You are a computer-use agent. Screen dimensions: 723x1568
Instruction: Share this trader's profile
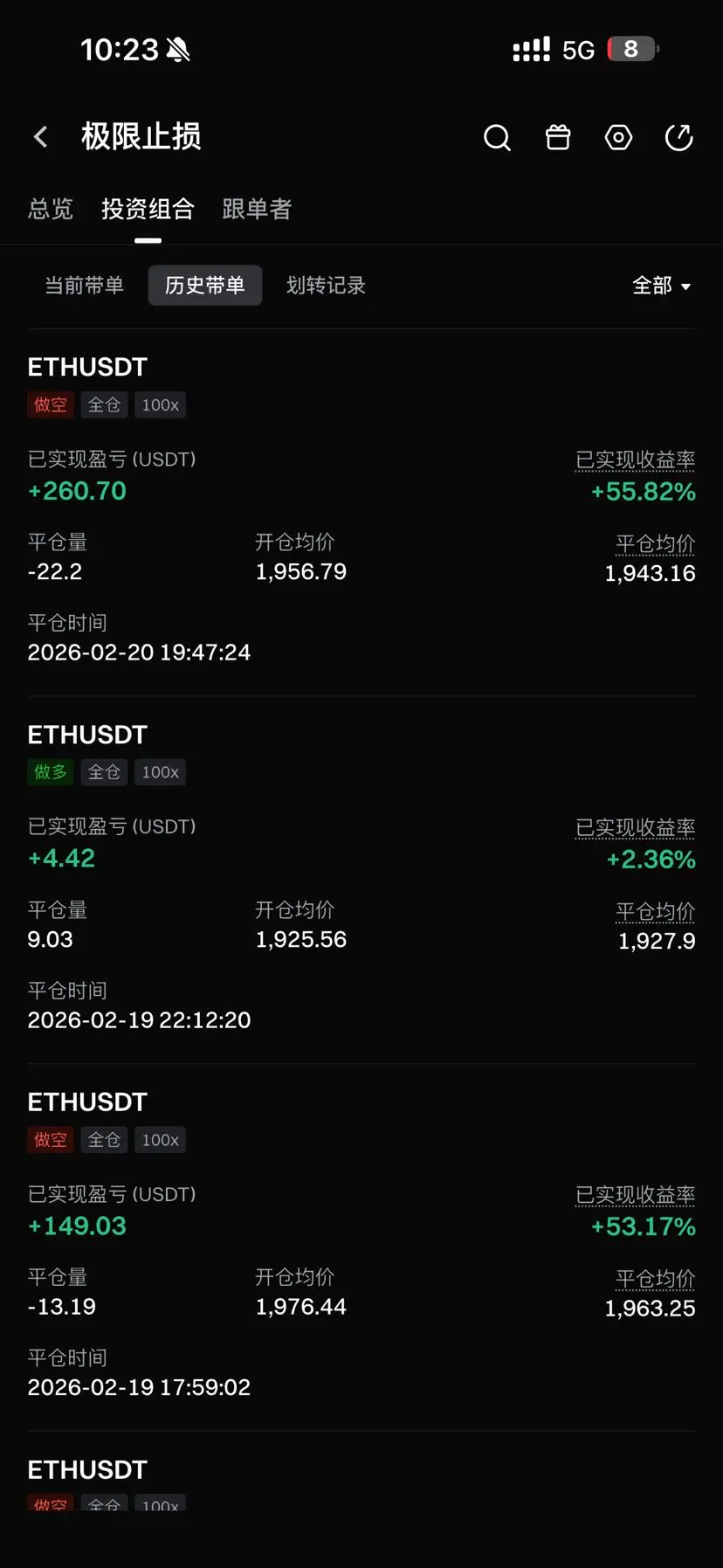click(x=678, y=137)
